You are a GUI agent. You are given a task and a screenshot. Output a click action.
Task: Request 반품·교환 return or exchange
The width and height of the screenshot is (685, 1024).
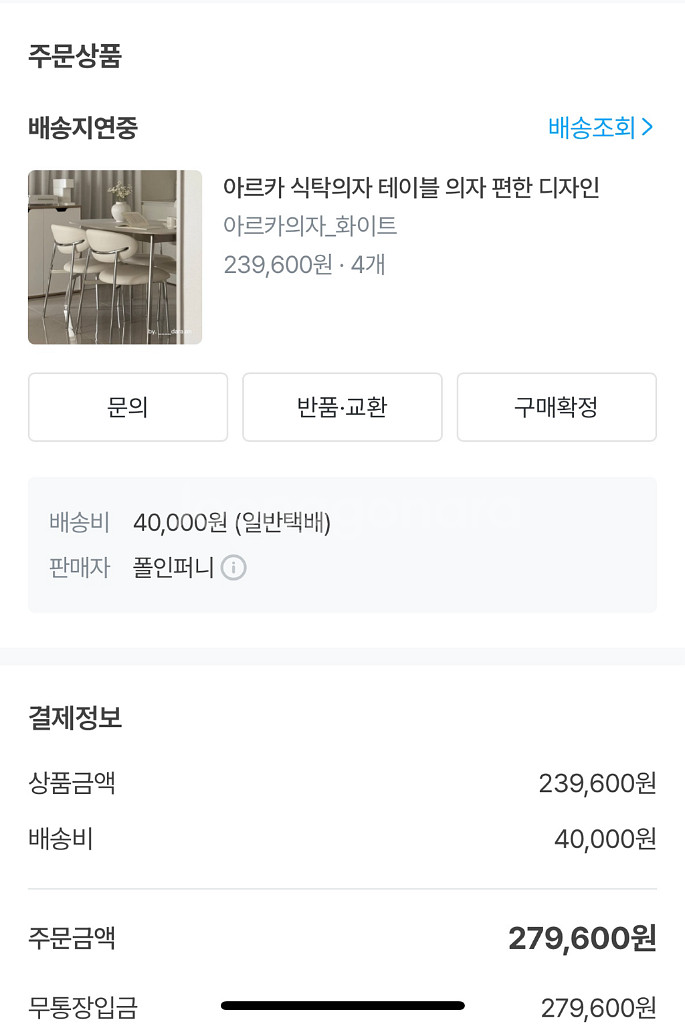coord(342,407)
